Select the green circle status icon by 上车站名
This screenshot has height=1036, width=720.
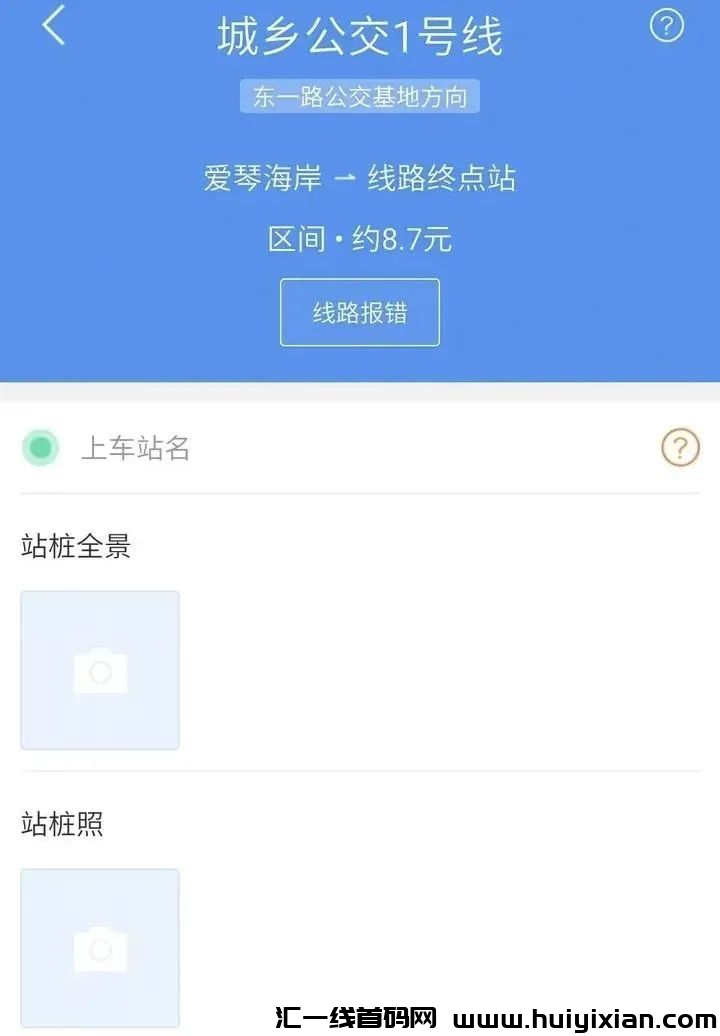[x=39, y=449]
